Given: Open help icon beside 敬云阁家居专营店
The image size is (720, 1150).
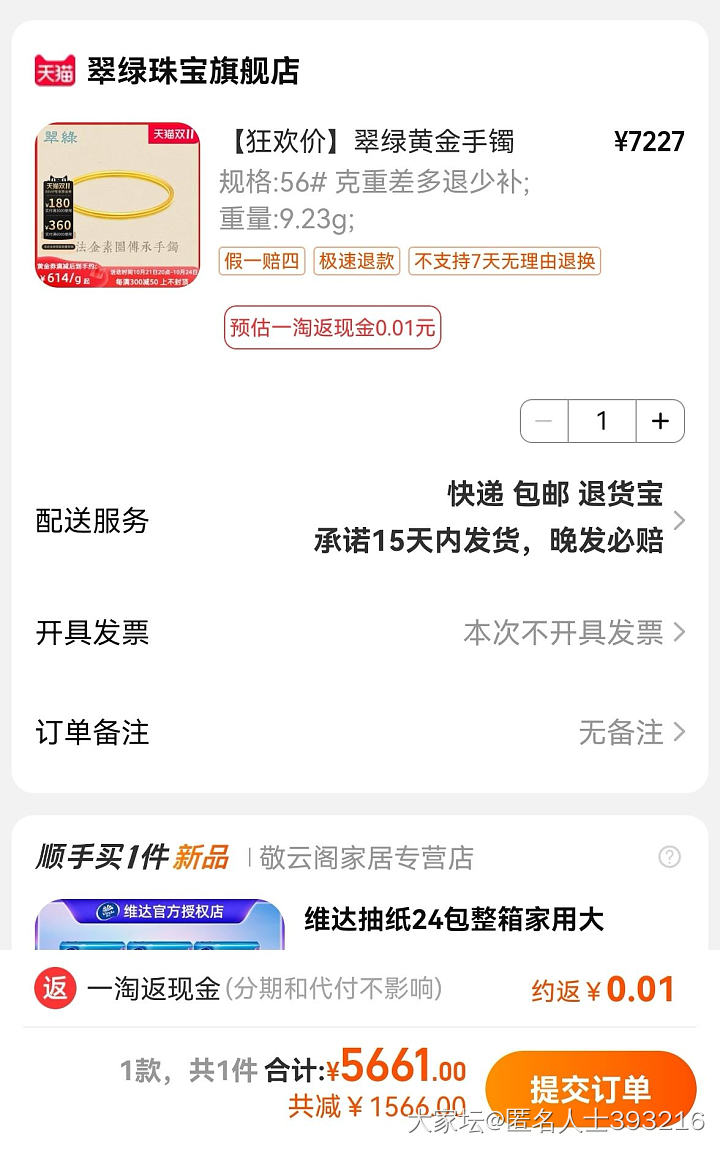Looking at the screenshot, I should 669,857.
